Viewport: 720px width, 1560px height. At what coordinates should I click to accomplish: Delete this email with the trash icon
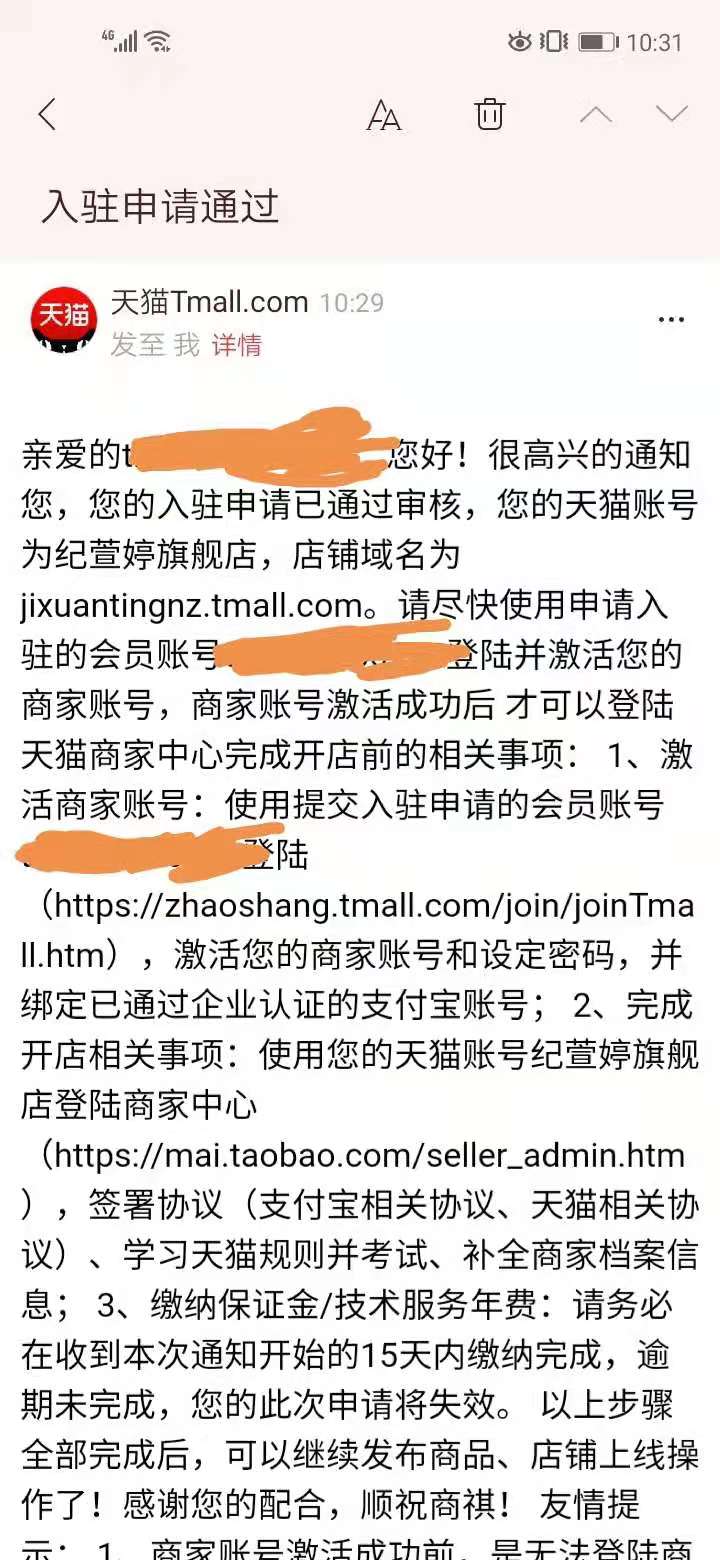pos(490,114)
